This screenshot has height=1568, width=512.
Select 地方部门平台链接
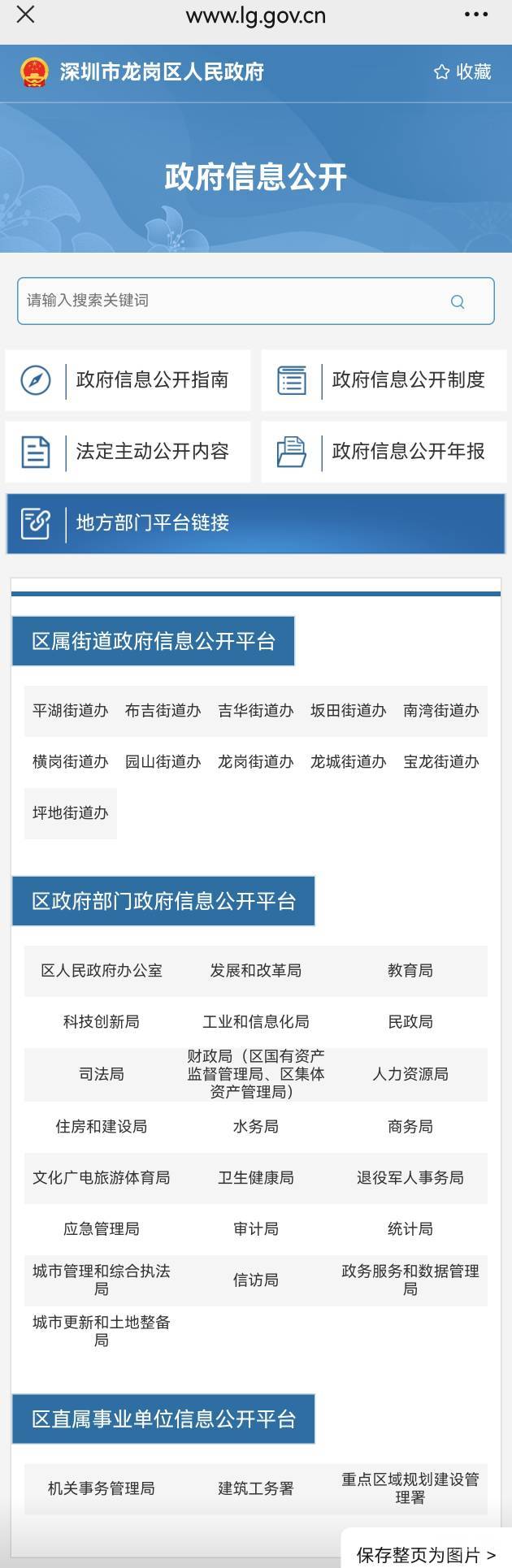pos(255,523)
